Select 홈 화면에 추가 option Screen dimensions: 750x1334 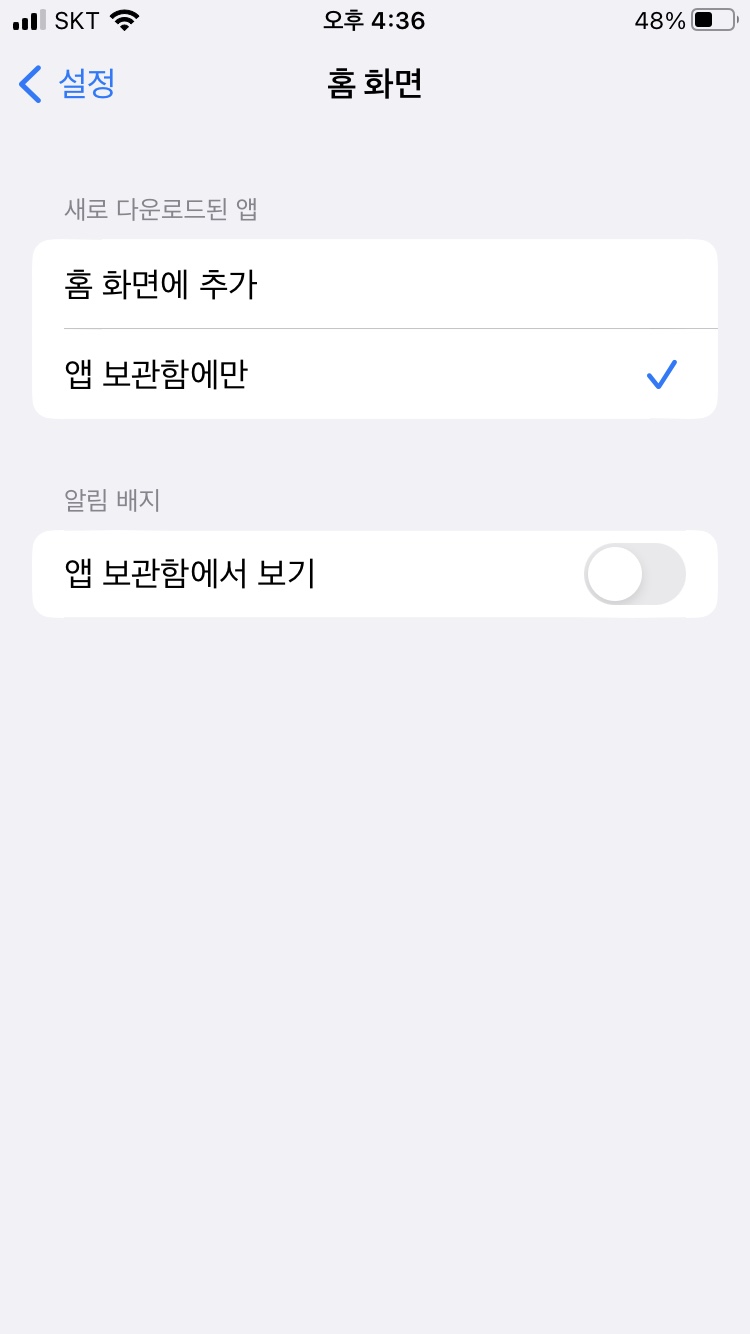coord(375,284)
